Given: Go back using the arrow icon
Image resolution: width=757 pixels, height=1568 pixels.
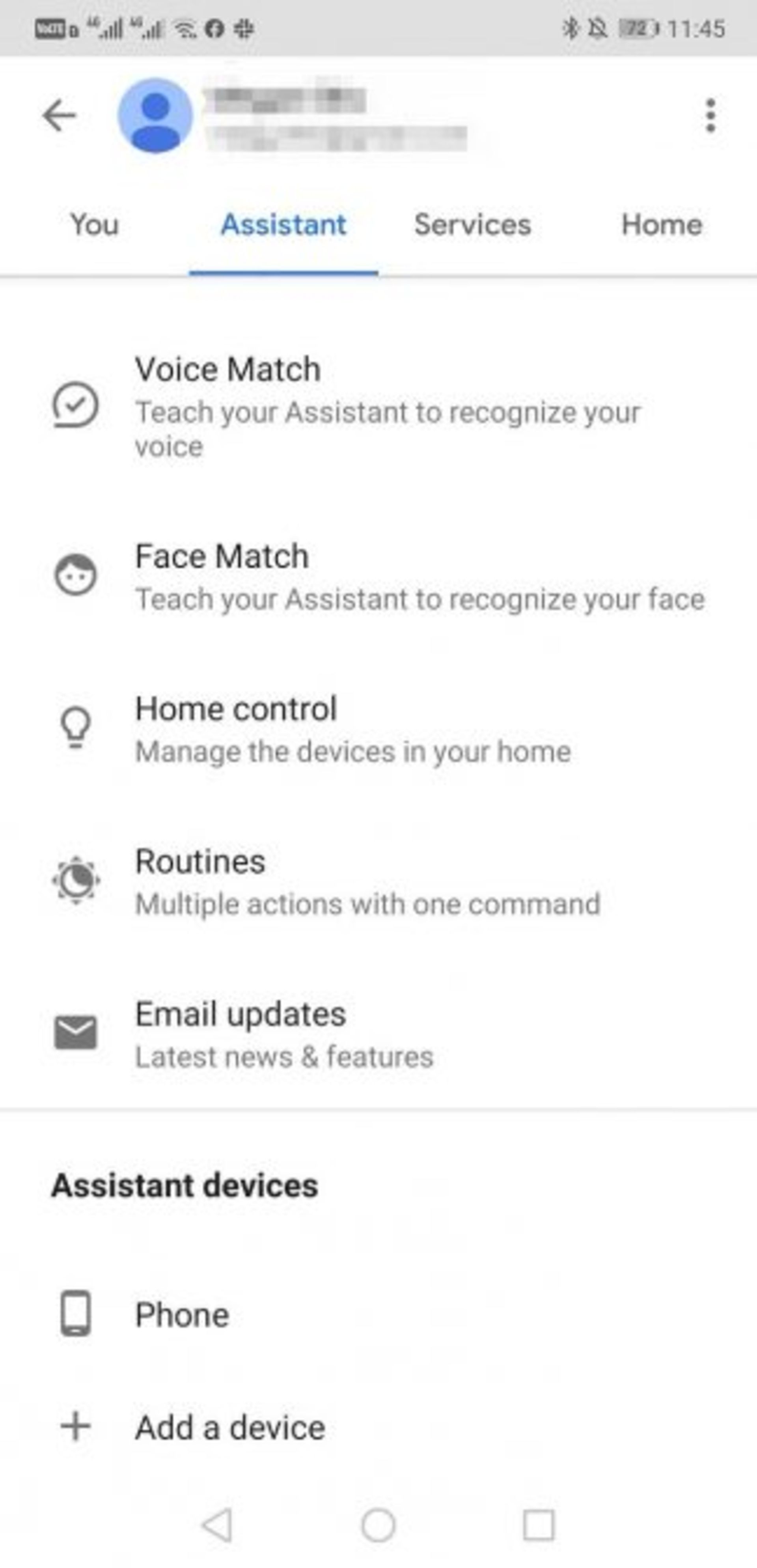Looking at the screenshot, I should click(60, 115).
